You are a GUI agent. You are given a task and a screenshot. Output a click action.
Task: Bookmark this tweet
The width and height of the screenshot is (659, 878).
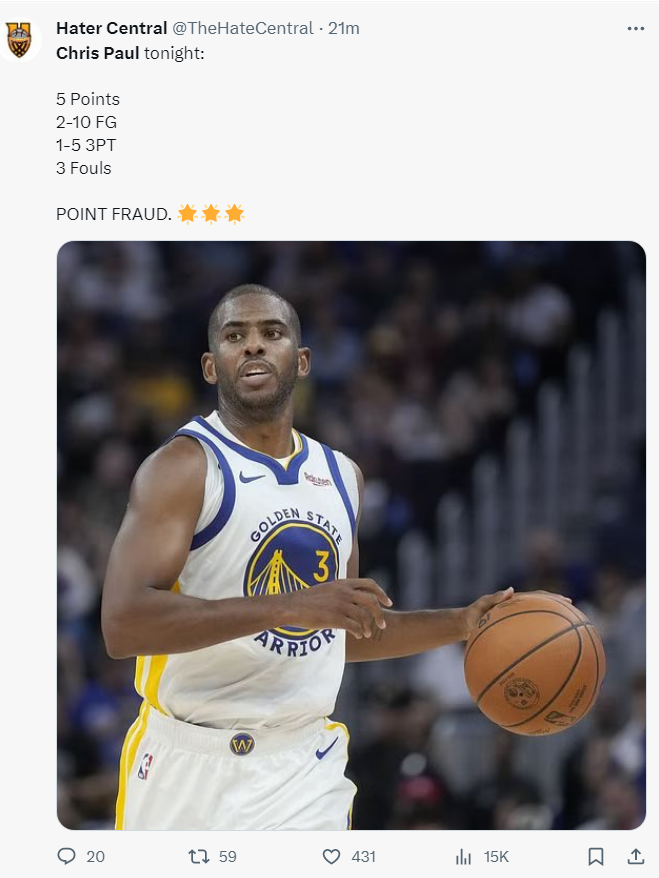pyautogui.click(x=595, y=856)
